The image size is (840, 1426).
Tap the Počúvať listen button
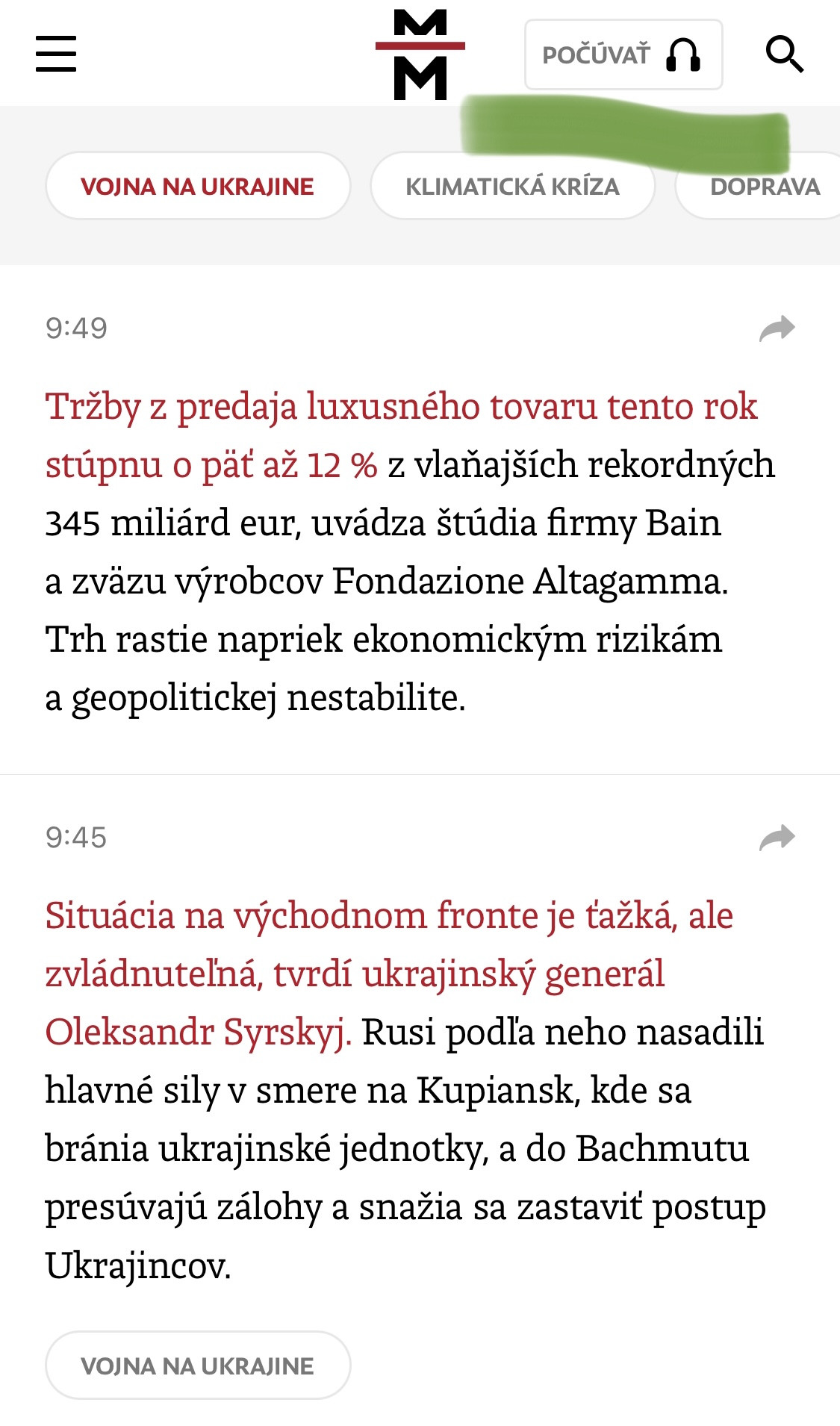tap(623, 55)
